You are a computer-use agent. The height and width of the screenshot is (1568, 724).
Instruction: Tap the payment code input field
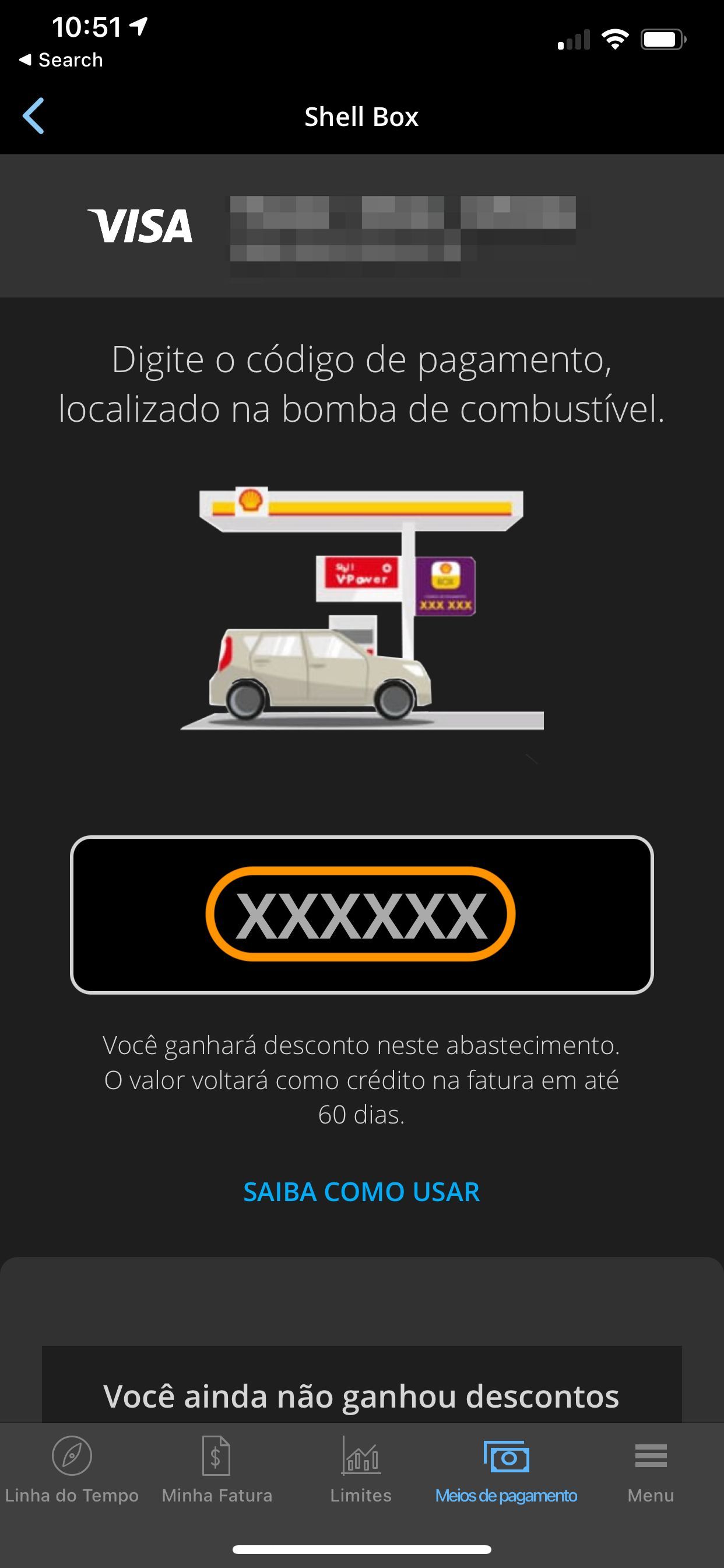pos(361,914)
